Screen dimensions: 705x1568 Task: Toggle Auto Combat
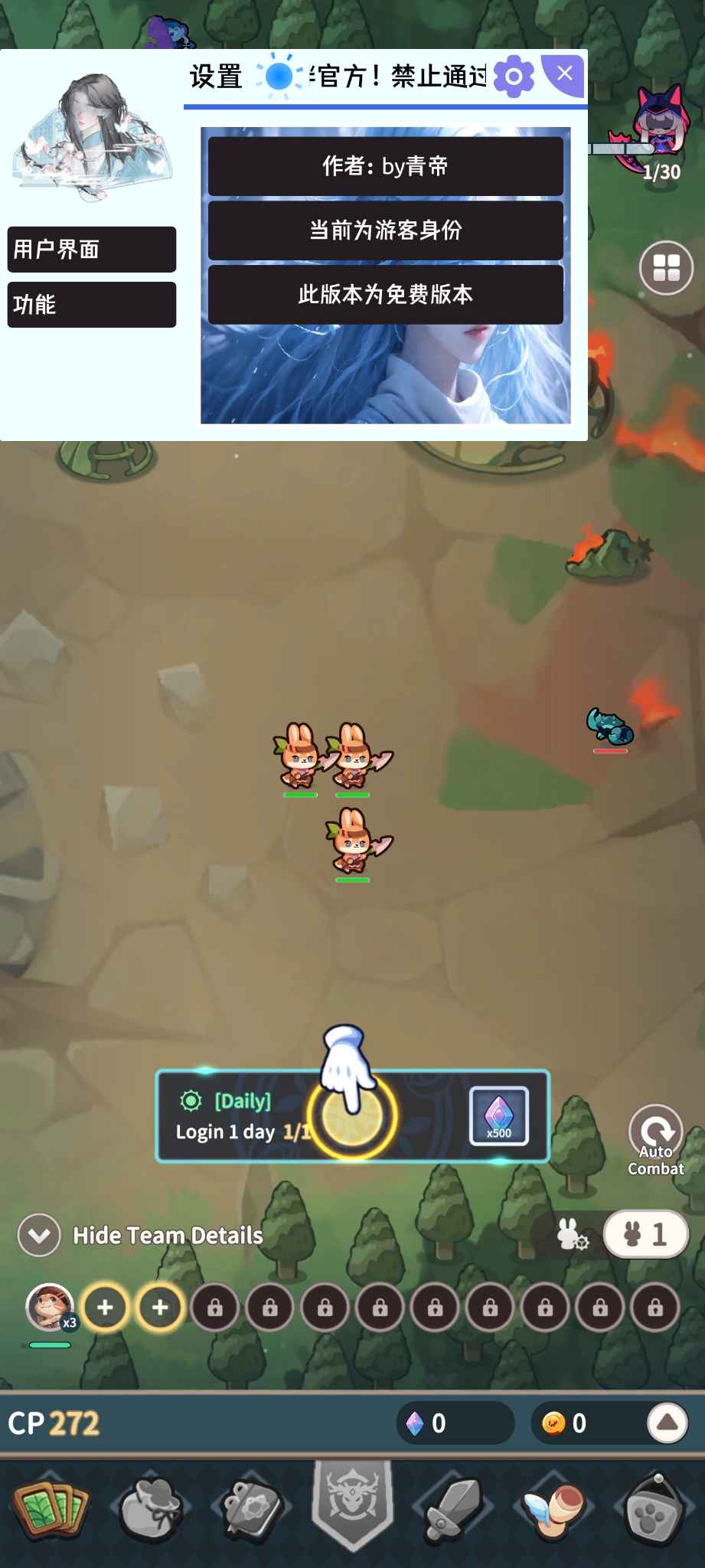point(655,1138)
